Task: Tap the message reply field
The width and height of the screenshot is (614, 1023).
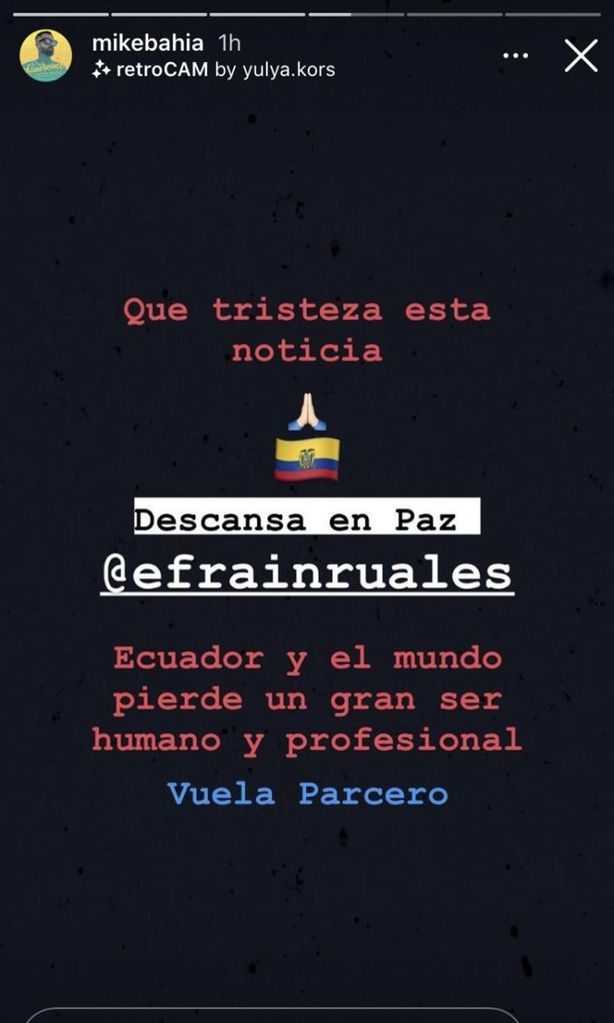Action: (270, 1015)
